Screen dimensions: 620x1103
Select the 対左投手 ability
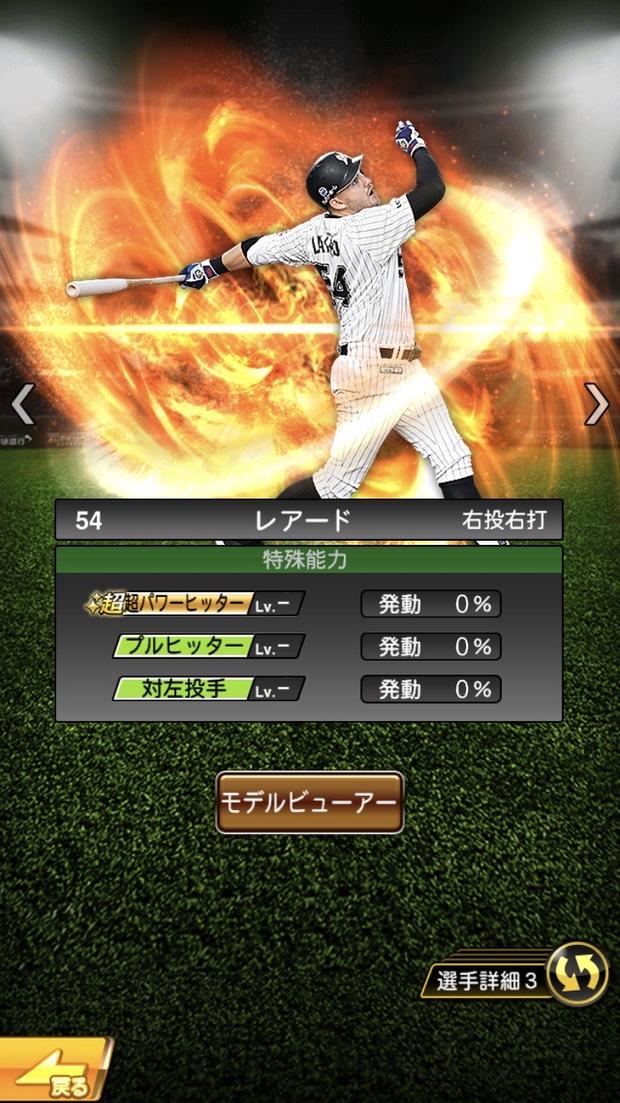click(x=208, y=689)
